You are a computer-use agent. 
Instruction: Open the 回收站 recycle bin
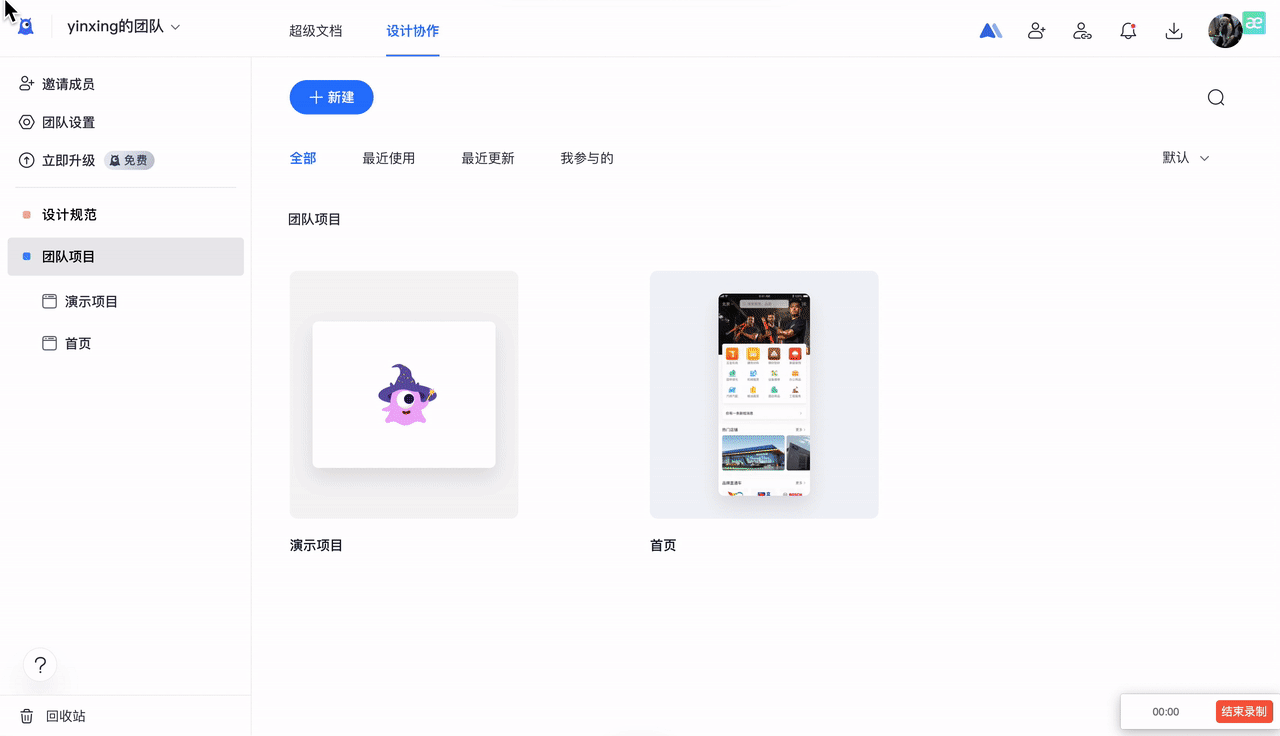[65, 716]
